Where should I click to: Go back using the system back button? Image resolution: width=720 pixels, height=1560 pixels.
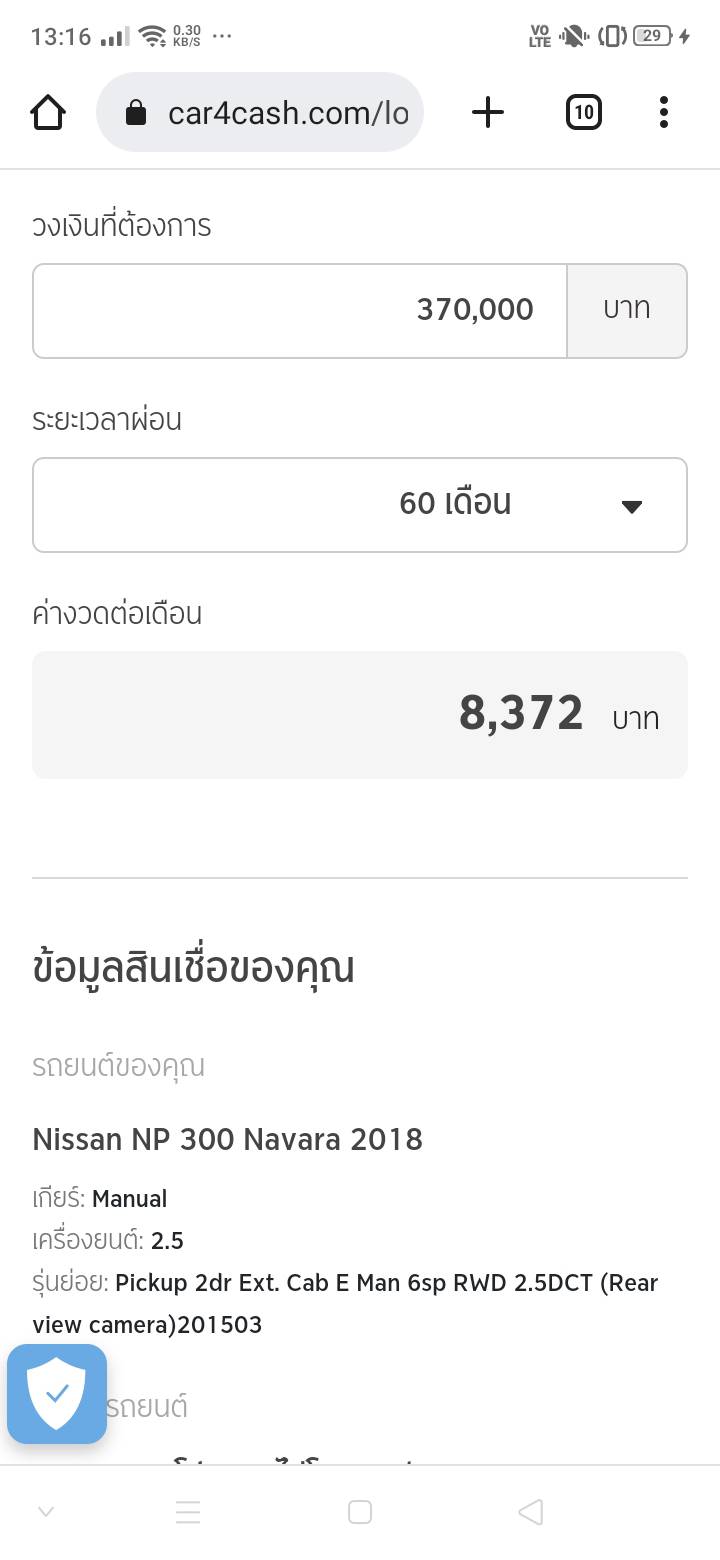[x=530, y=1512]
